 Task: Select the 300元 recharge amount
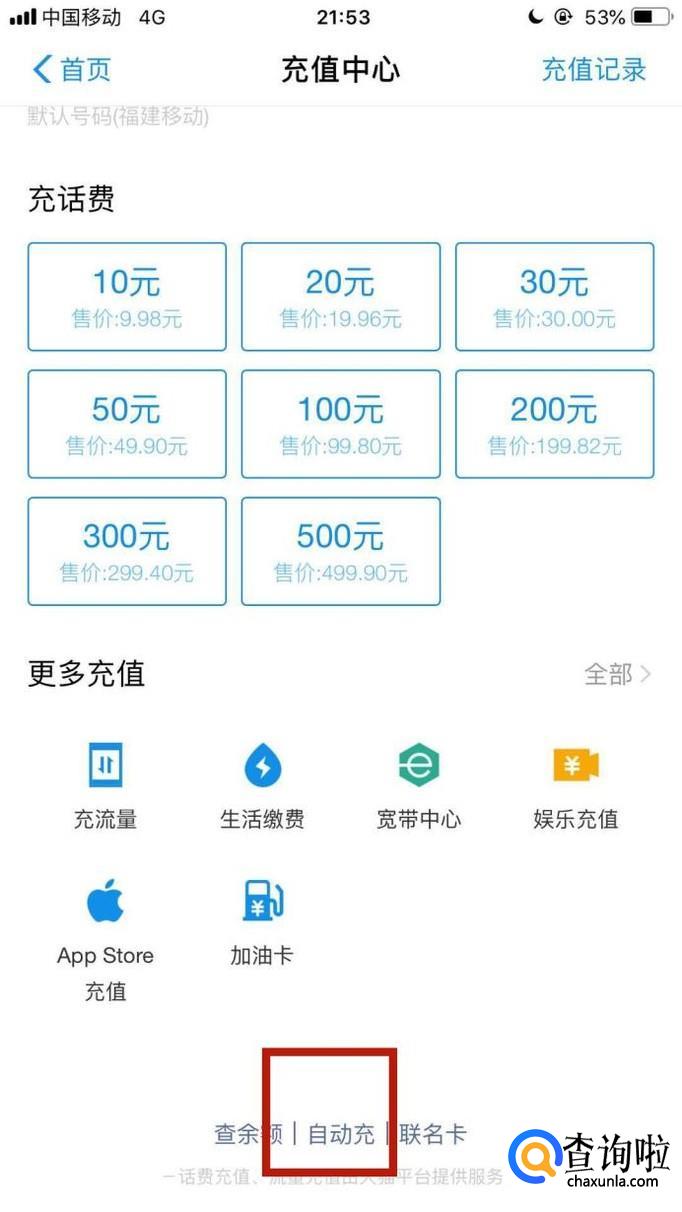coord(127,550)
